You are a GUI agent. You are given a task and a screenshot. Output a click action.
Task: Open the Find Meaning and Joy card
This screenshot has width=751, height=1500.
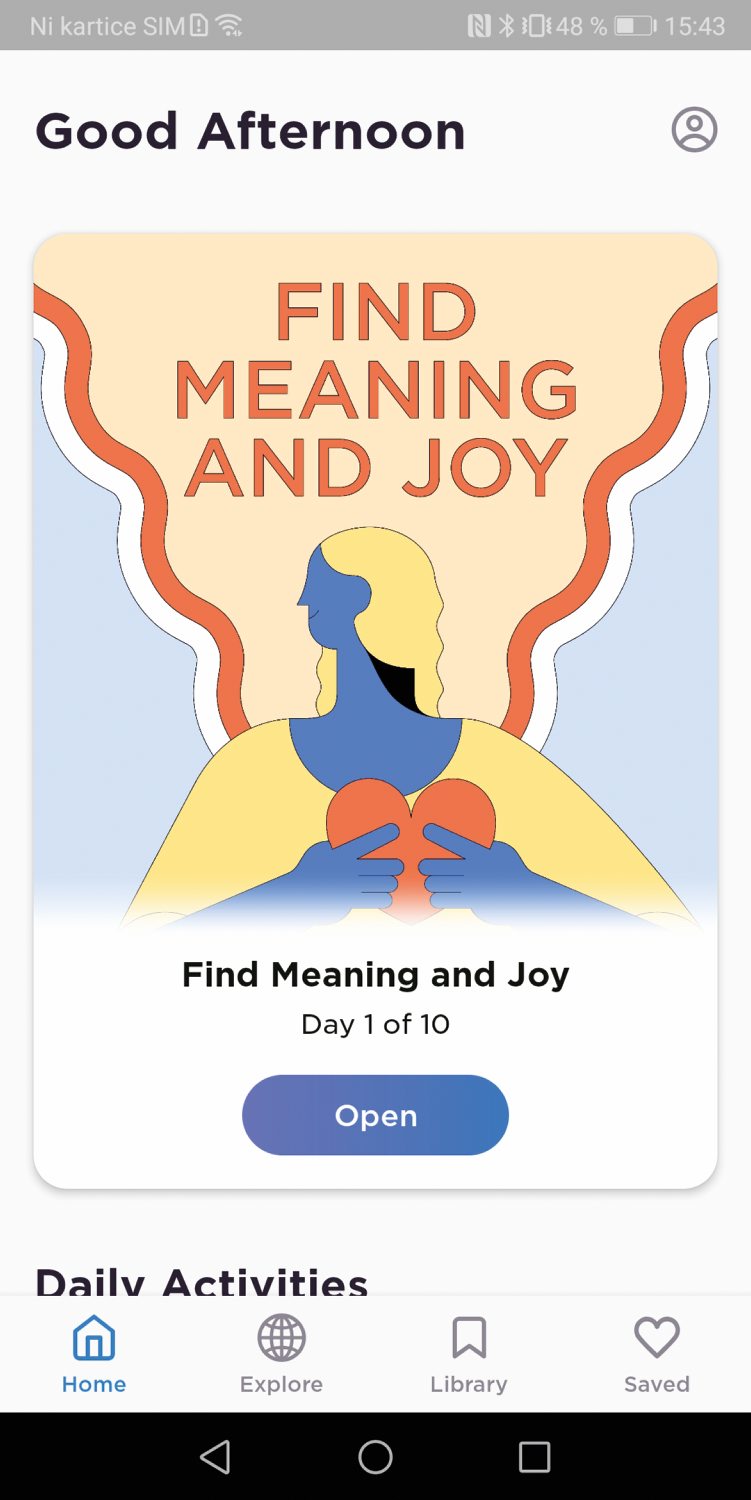(x=375, y=711)
